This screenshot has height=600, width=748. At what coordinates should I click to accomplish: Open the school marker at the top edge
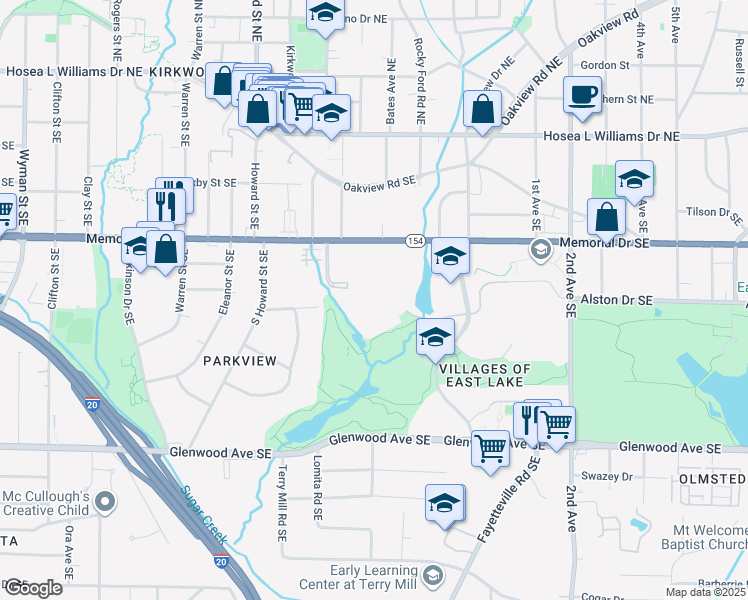pyautogui.click(x=325, y=17)
